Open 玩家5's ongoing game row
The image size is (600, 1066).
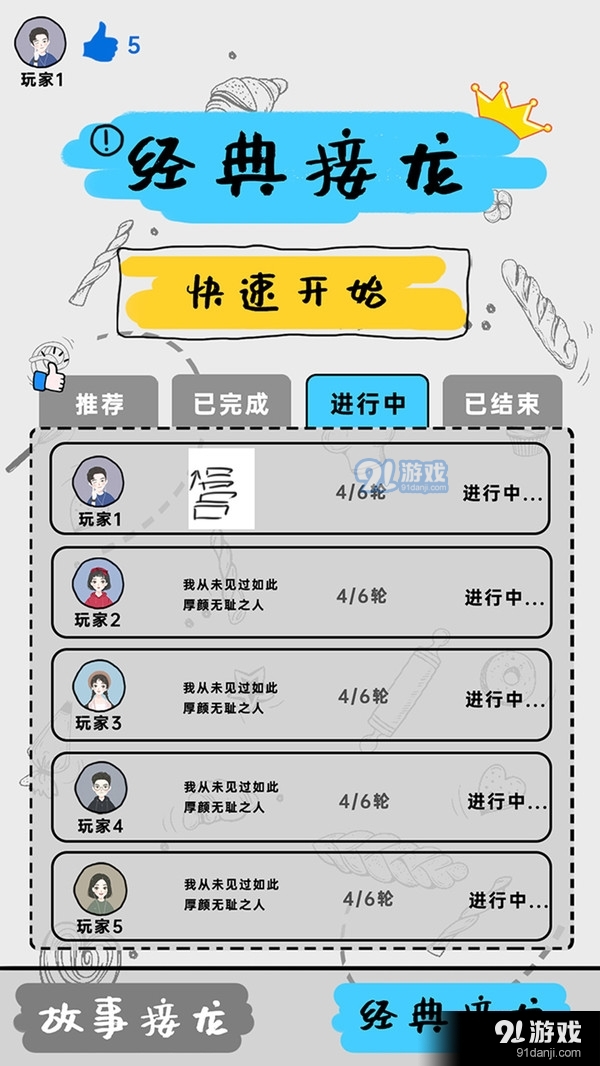[x=300, y=897]
